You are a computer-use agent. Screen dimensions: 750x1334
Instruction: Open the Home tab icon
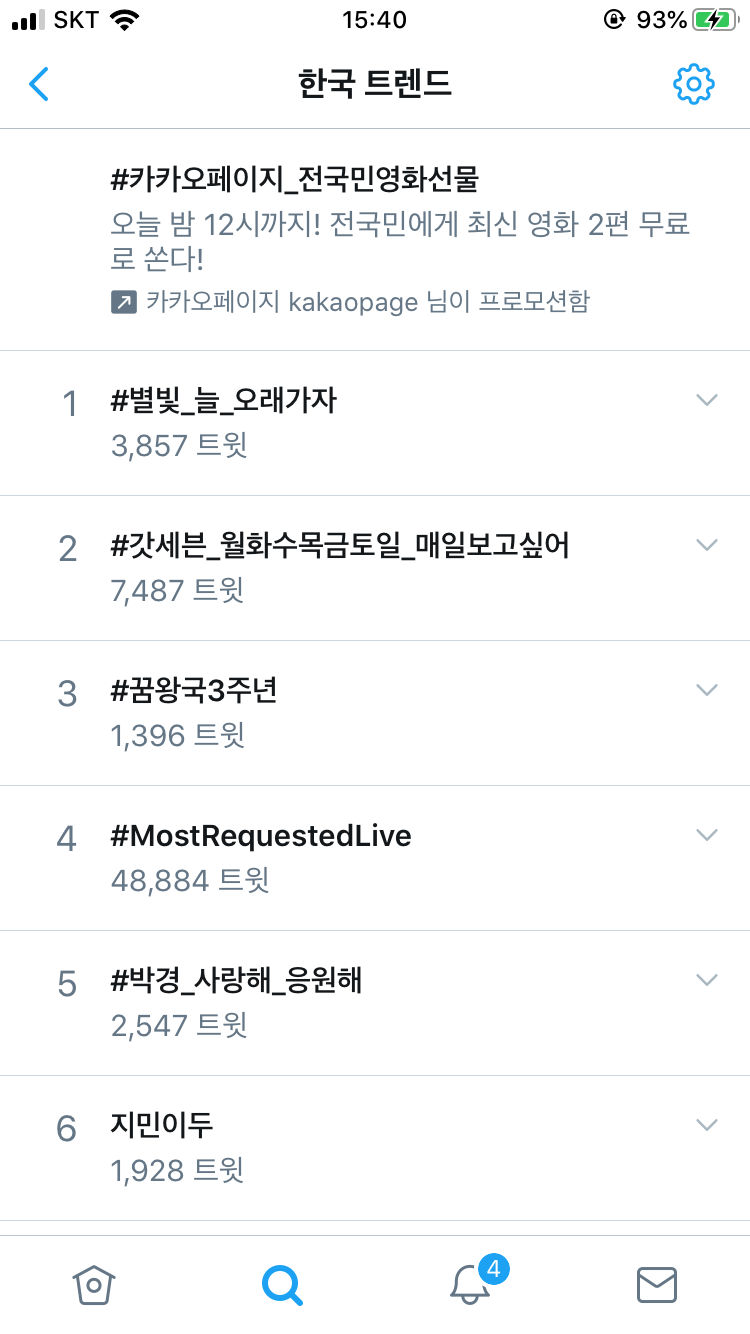coord(93,1285)
